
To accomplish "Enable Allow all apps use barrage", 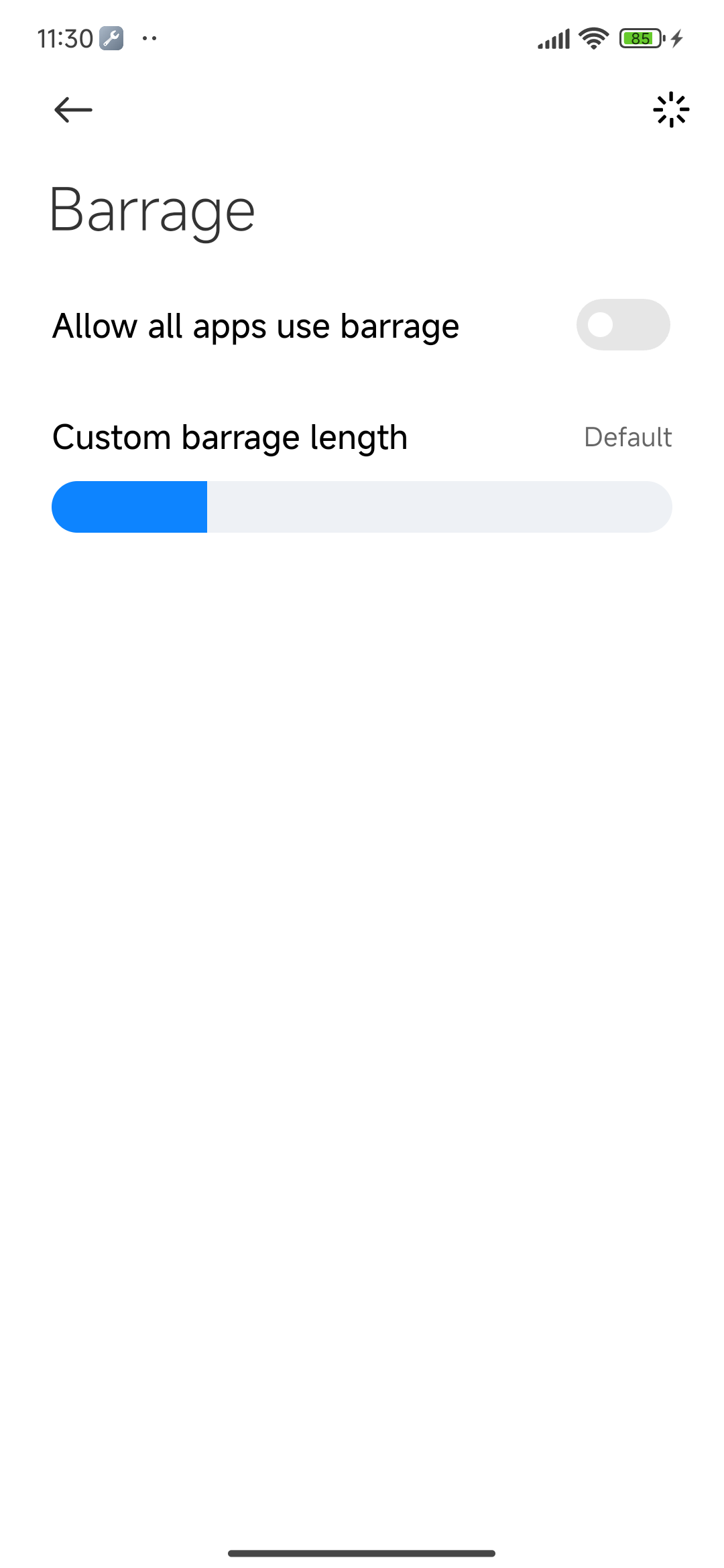I will coord(623,325).
